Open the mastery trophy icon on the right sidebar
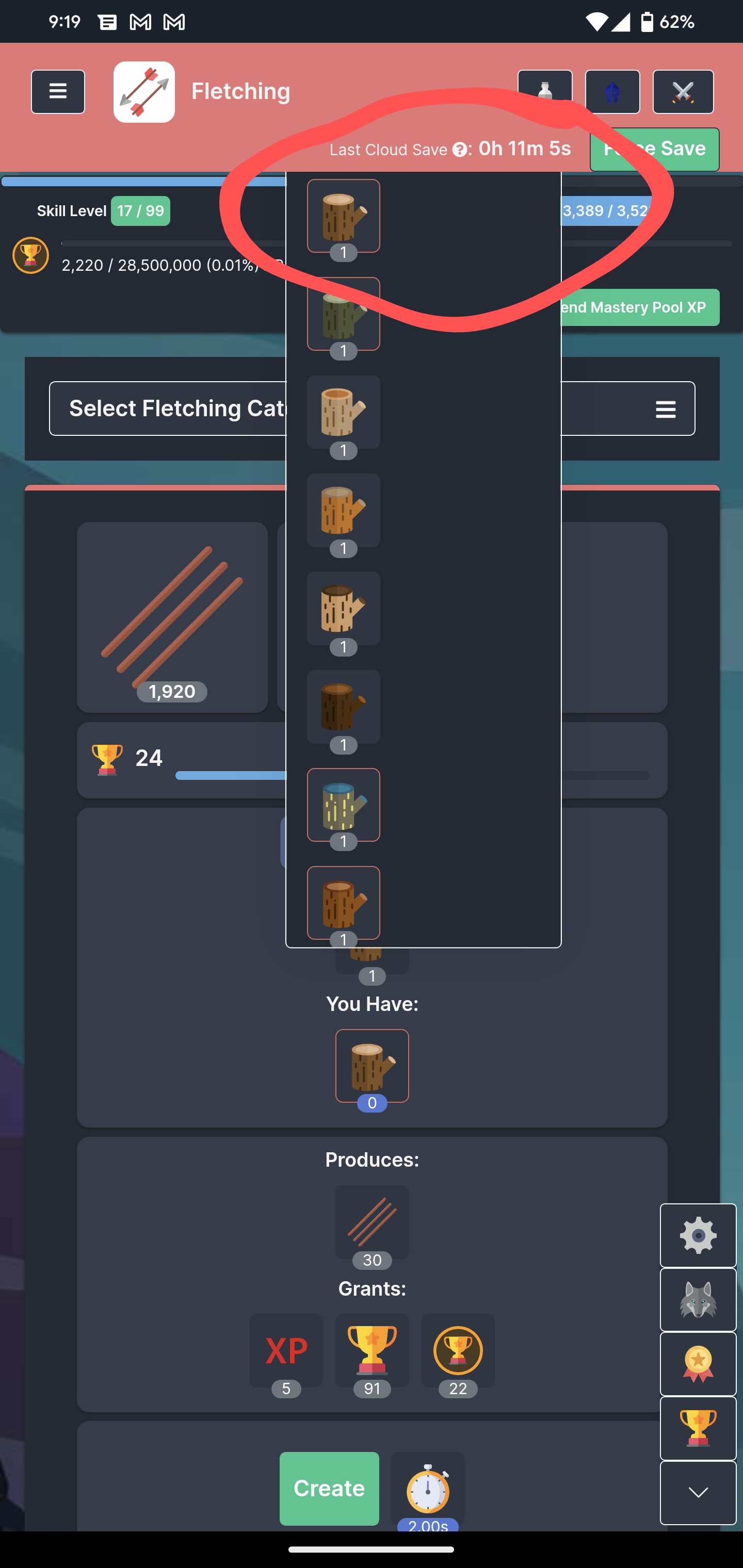Image resolution: width=743 pixels, height=1568 pixels. click(698, 1427)
